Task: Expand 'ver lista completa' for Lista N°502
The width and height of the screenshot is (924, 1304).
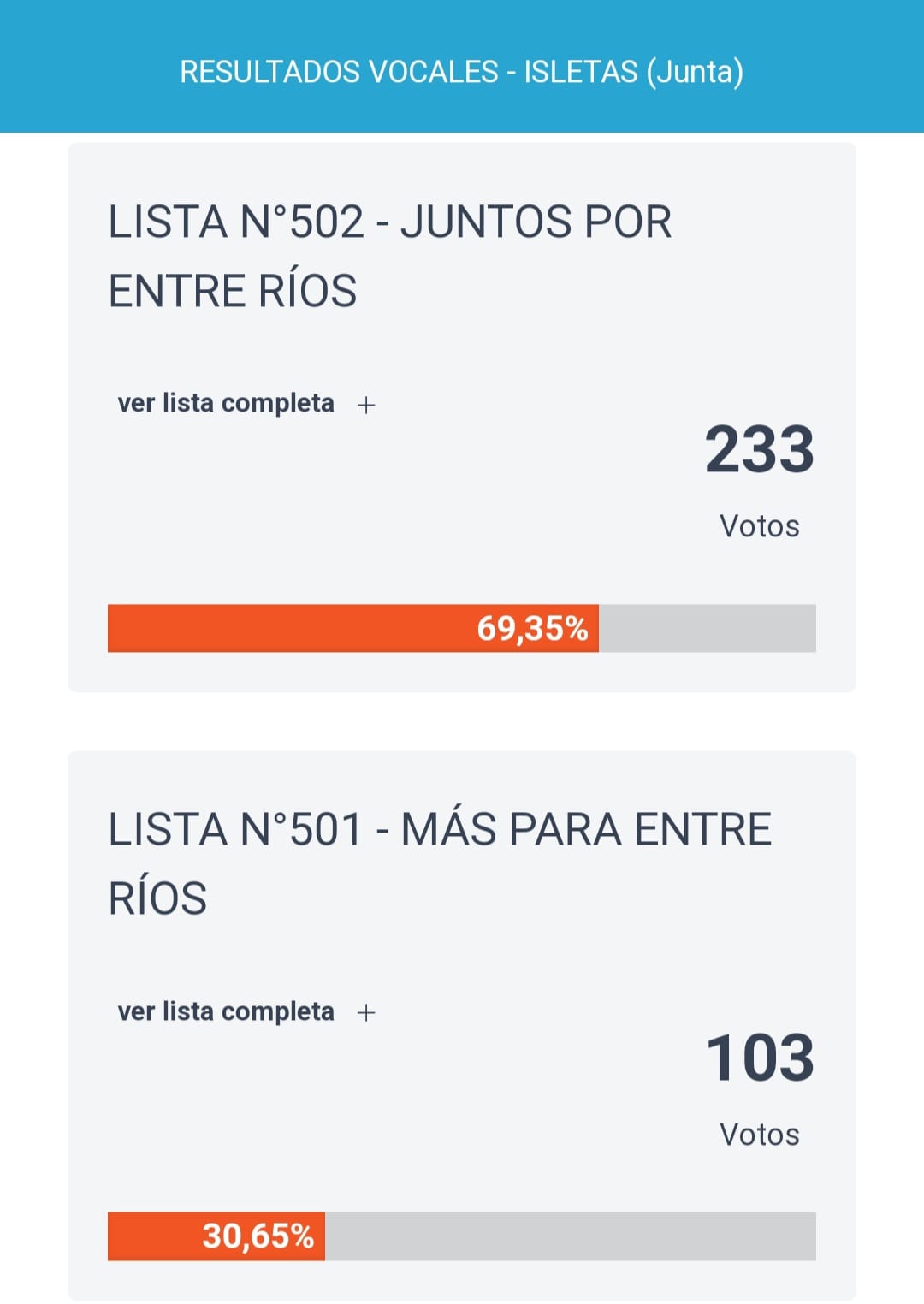Action: pyautogui.click(x=246, y=404)
